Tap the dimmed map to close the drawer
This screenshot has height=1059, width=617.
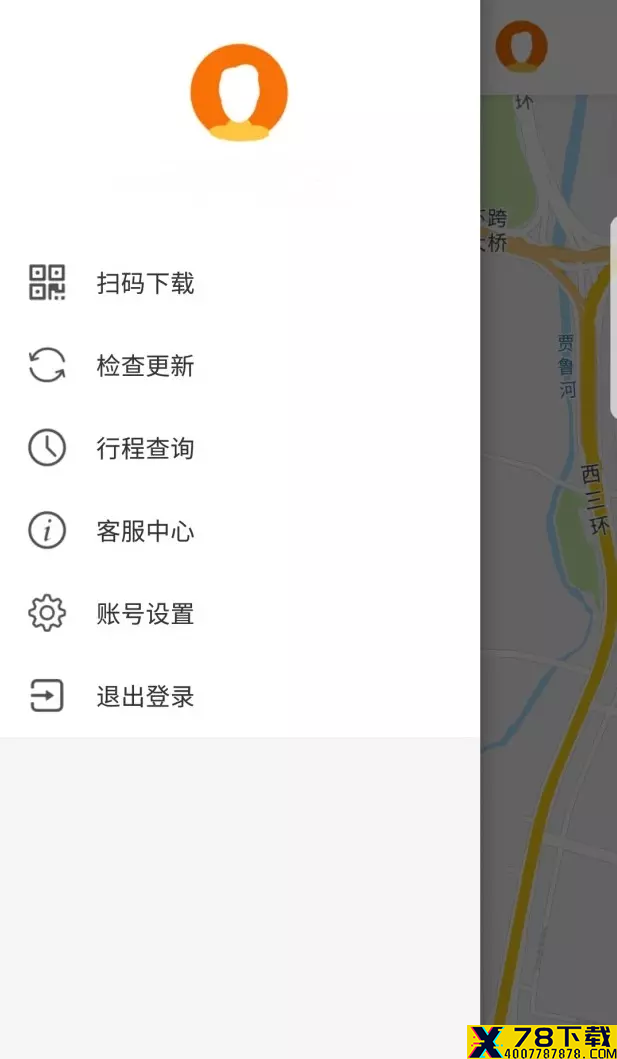pyautogui.click(x=548, y=540)
